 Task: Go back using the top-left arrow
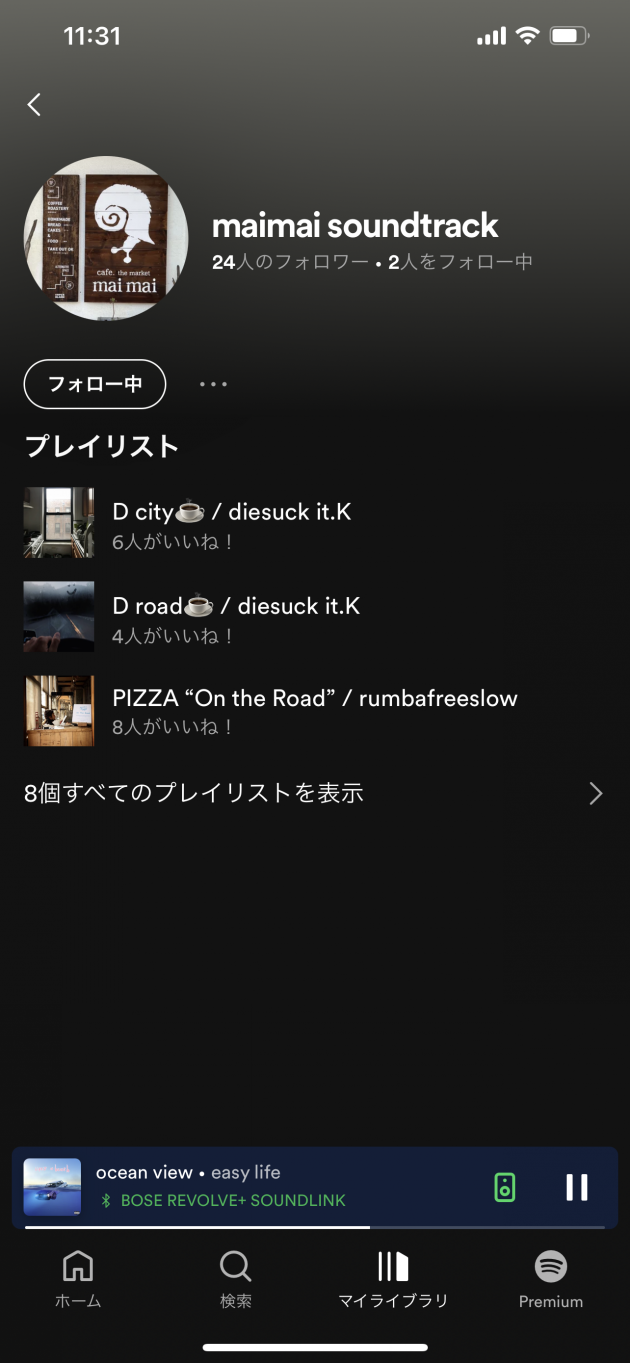pyautogui.click(x=35, y=104)
